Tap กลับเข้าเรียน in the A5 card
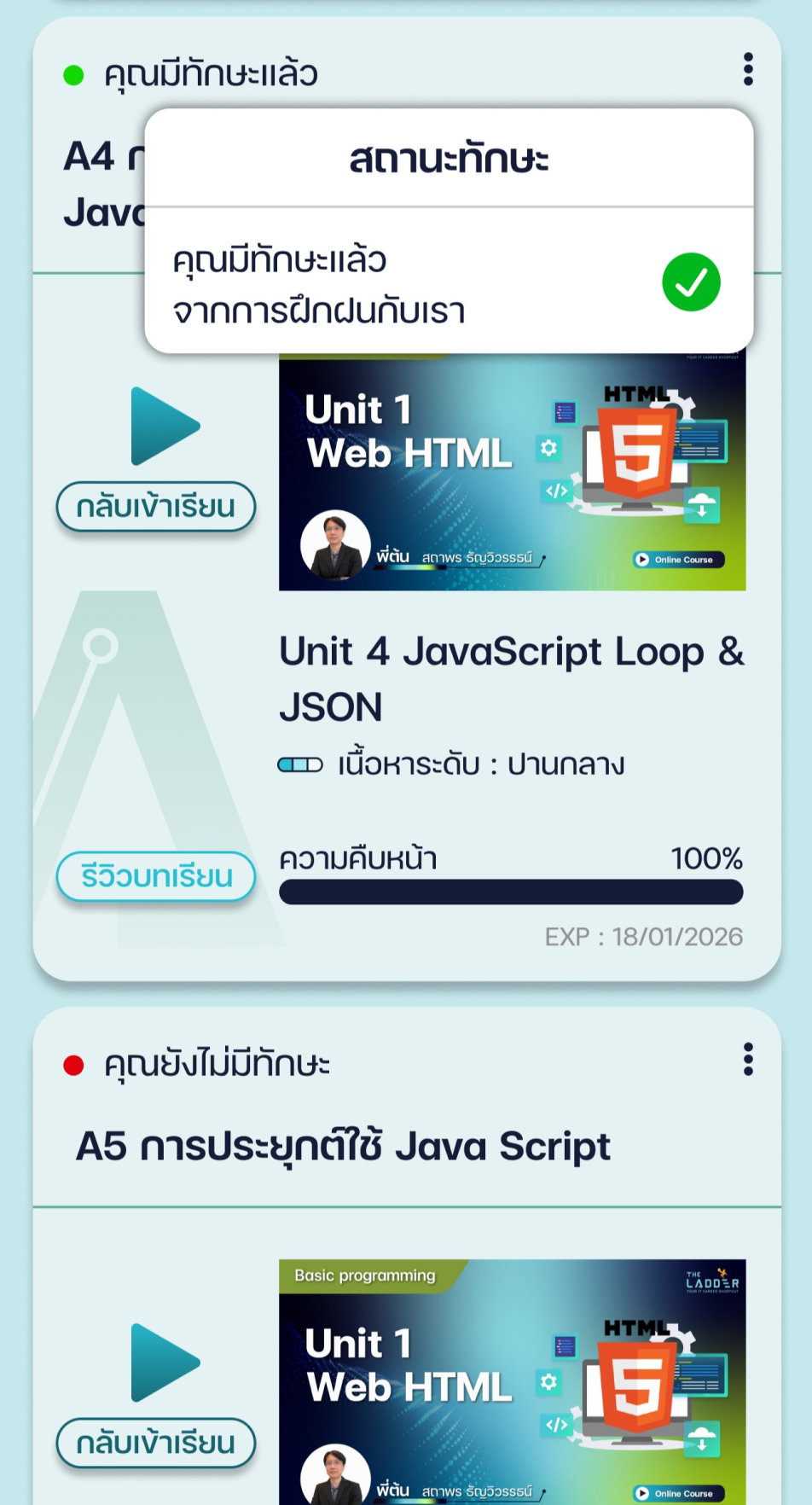Viewport: 812px width, 1505px height. (156, 1443)
